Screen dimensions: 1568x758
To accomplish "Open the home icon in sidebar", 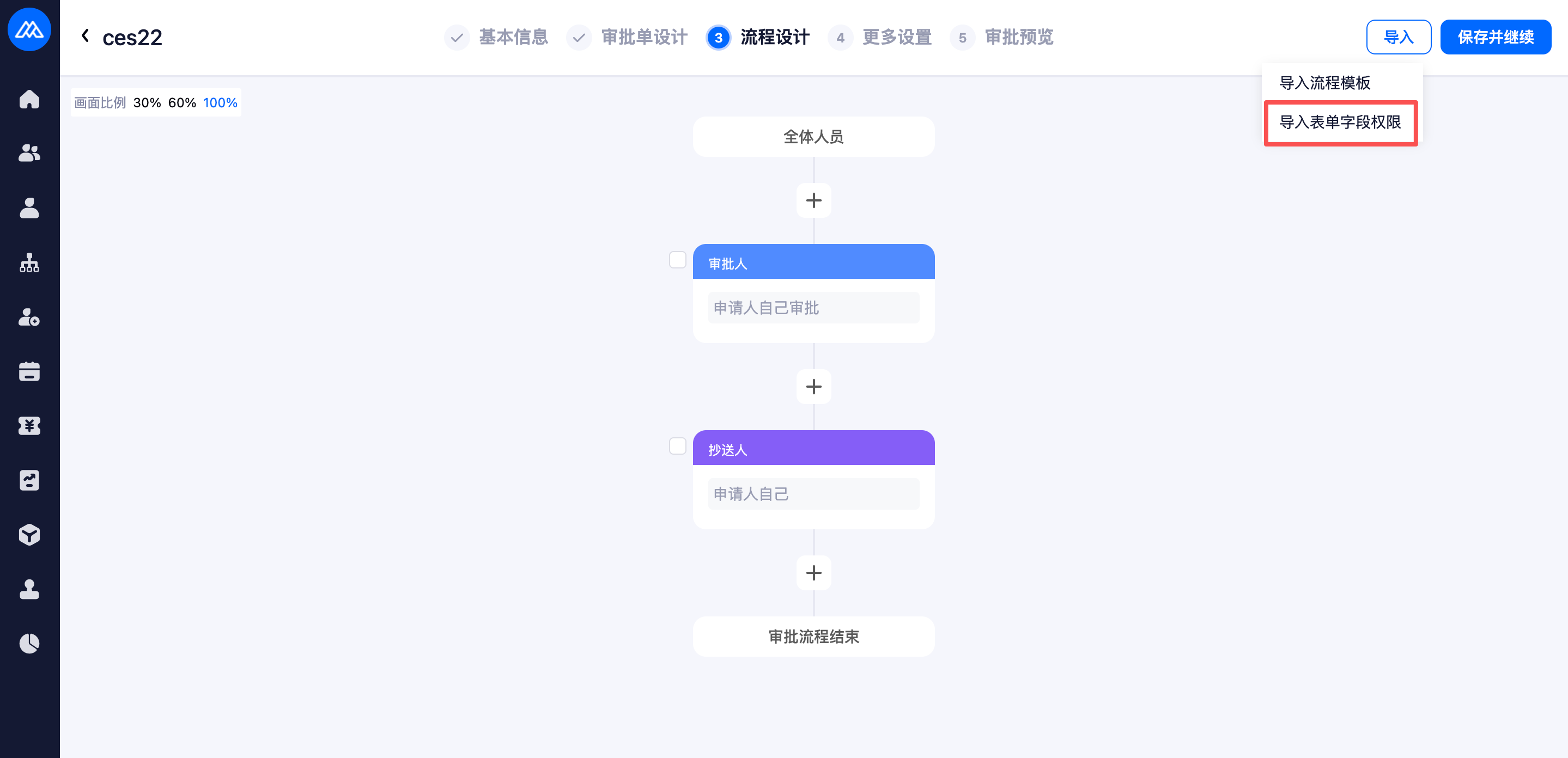I will 29,99.
